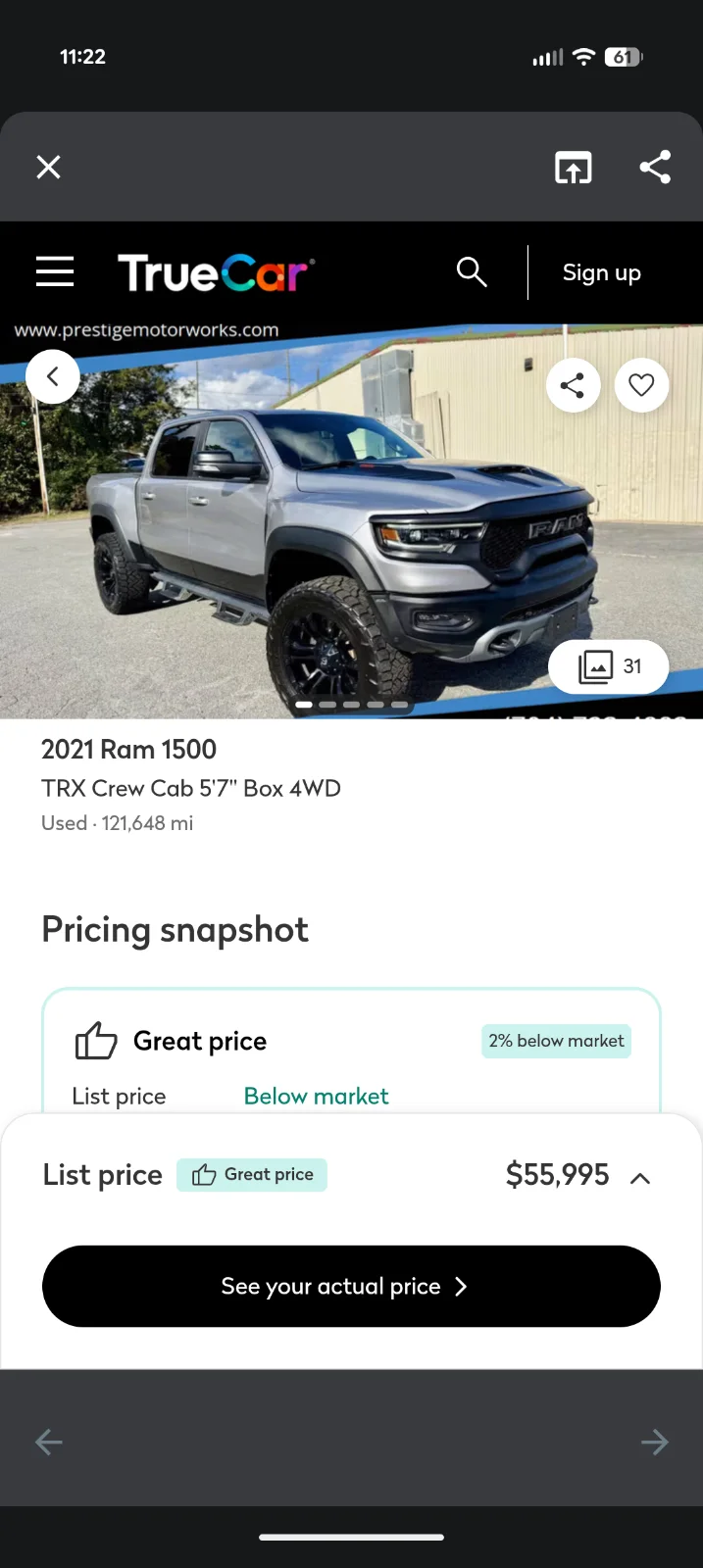Tap Sign up

point(601,272)
